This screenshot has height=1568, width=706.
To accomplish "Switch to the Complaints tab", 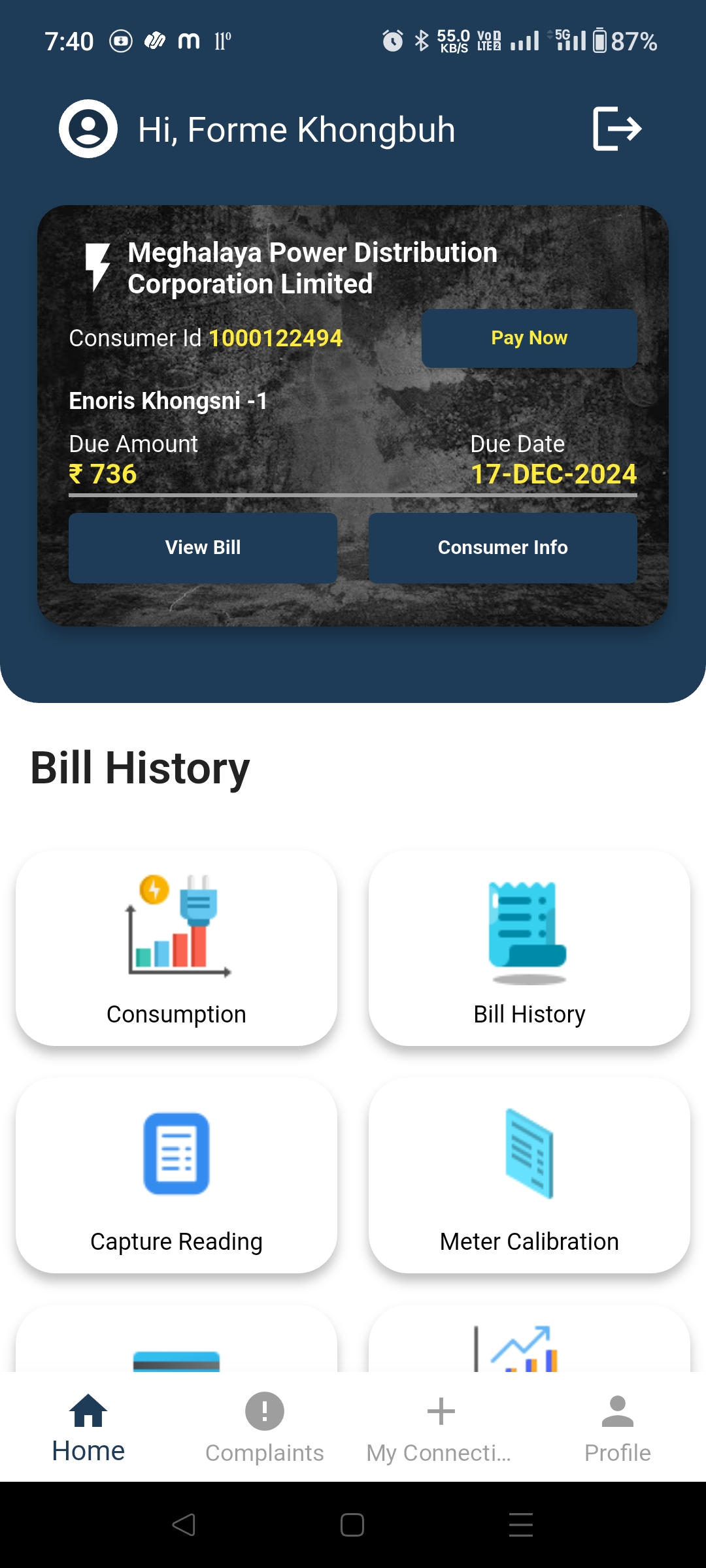I will tap(265, 1428).
